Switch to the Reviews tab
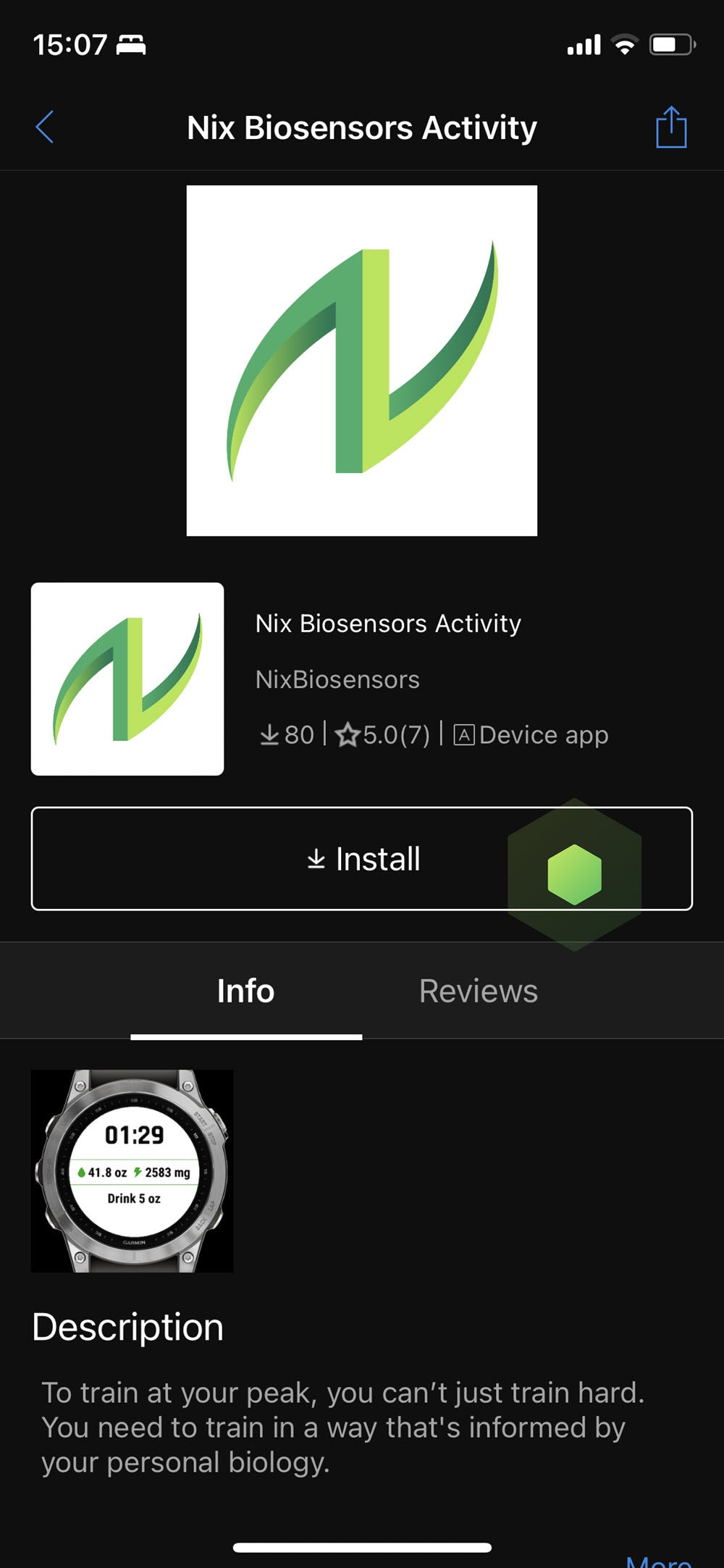The width and height of the screenshot is (724, 1568). point(478,991)
